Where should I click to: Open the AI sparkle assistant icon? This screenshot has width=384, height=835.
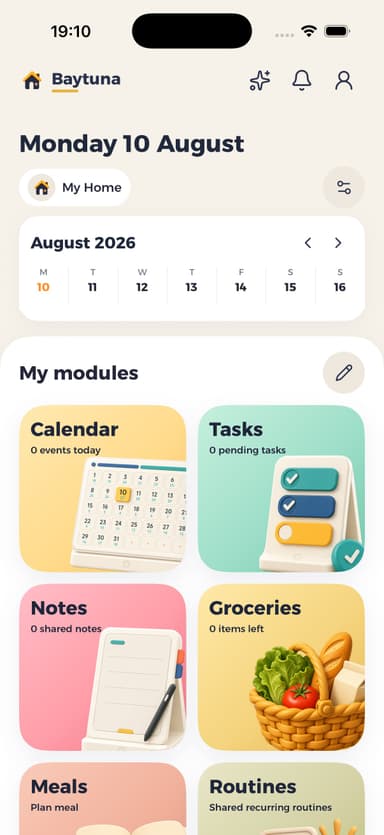click(260, 80)
